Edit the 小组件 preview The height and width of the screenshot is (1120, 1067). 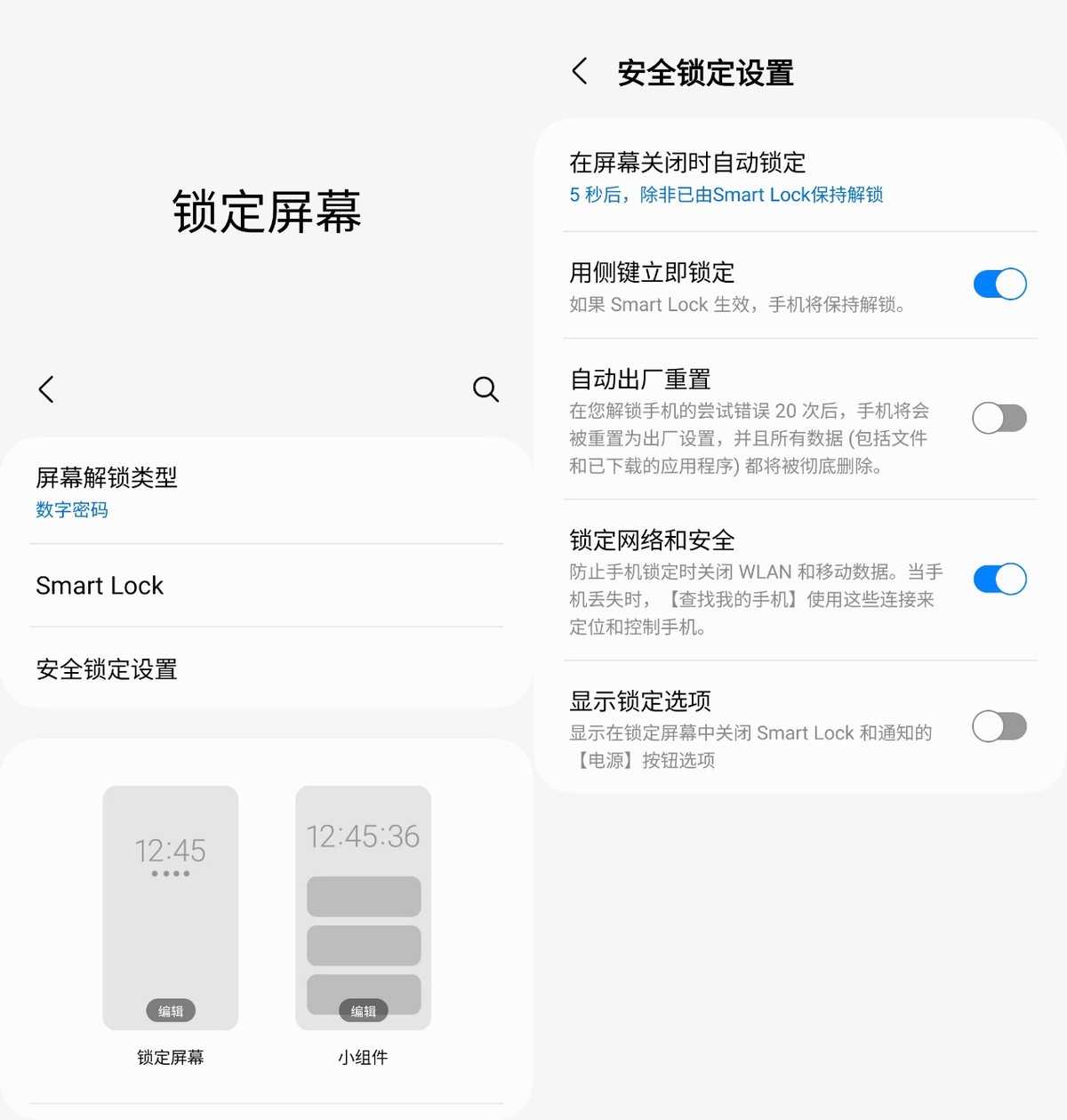tap(364, 1011)
